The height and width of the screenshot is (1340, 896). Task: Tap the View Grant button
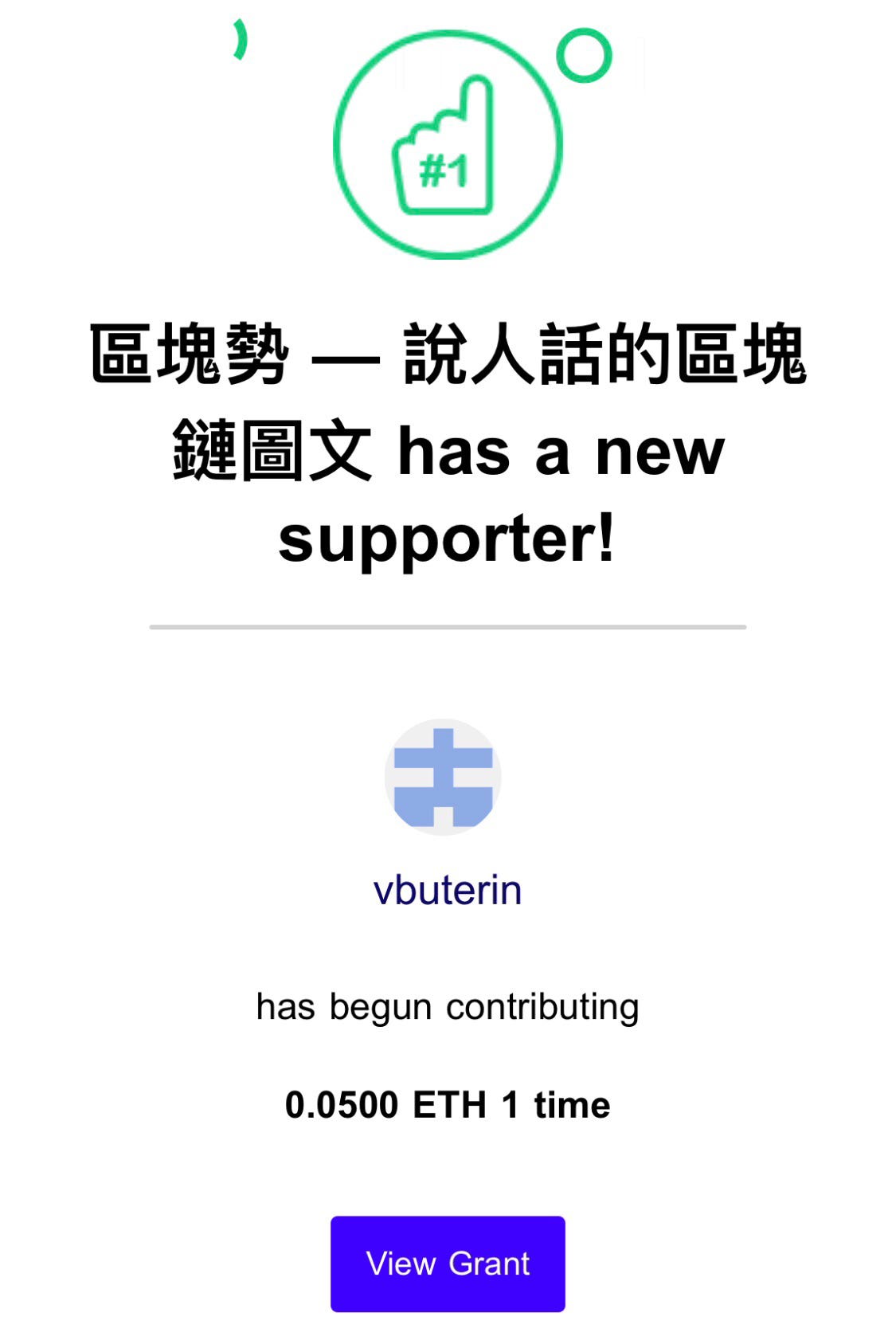tap(448, 1264)
